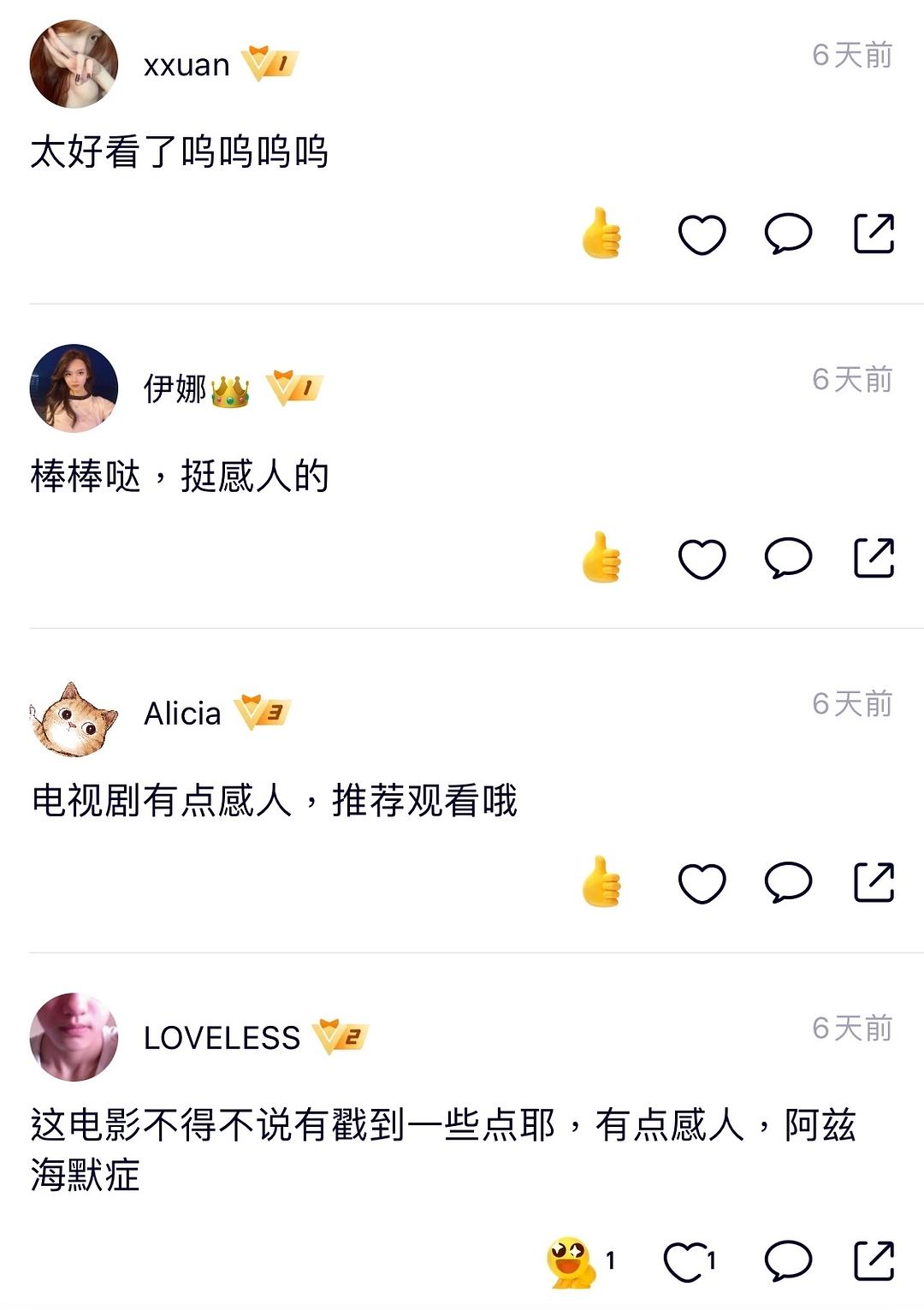Reply to xxuan's comment

(x=787, y=234)
